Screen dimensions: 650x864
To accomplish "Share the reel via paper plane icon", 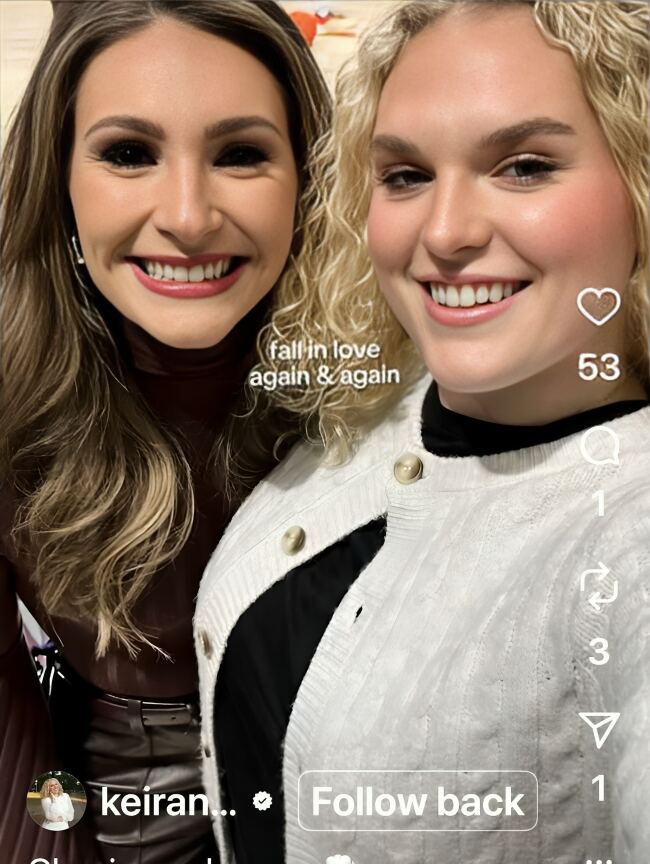I will 599,729.
